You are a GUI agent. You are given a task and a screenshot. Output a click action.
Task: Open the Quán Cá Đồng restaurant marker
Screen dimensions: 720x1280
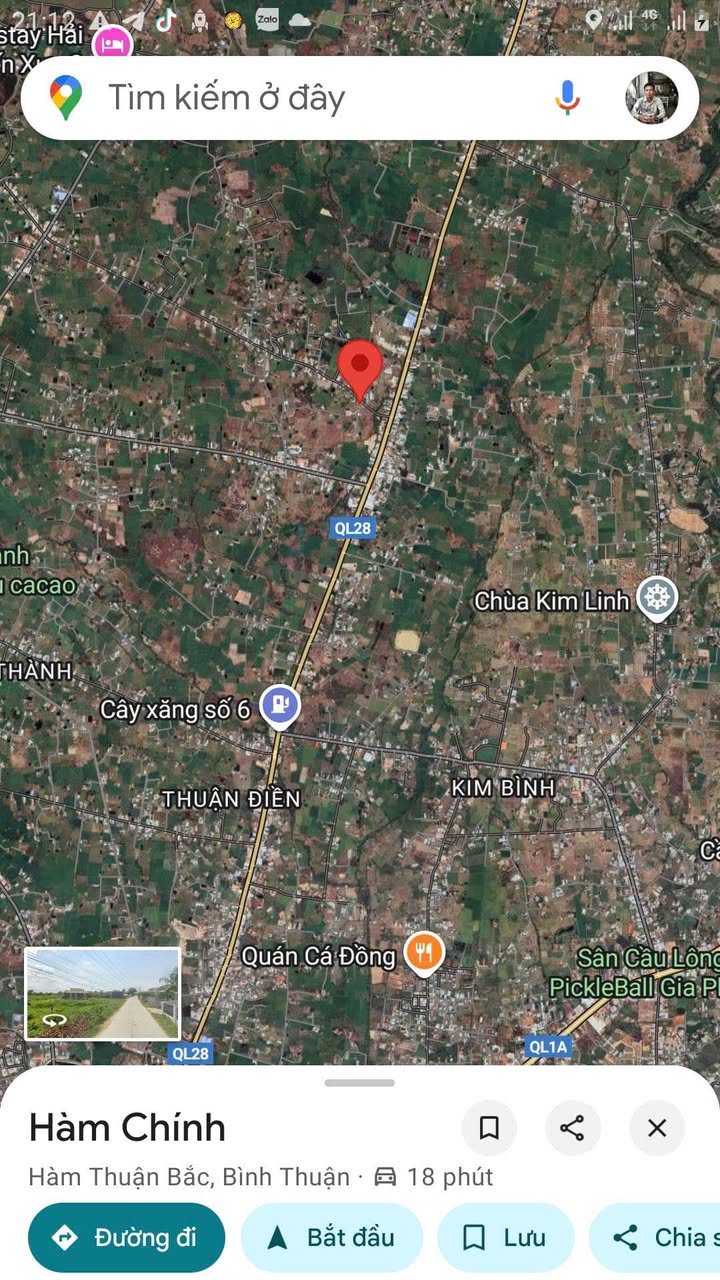coord(424,953)
